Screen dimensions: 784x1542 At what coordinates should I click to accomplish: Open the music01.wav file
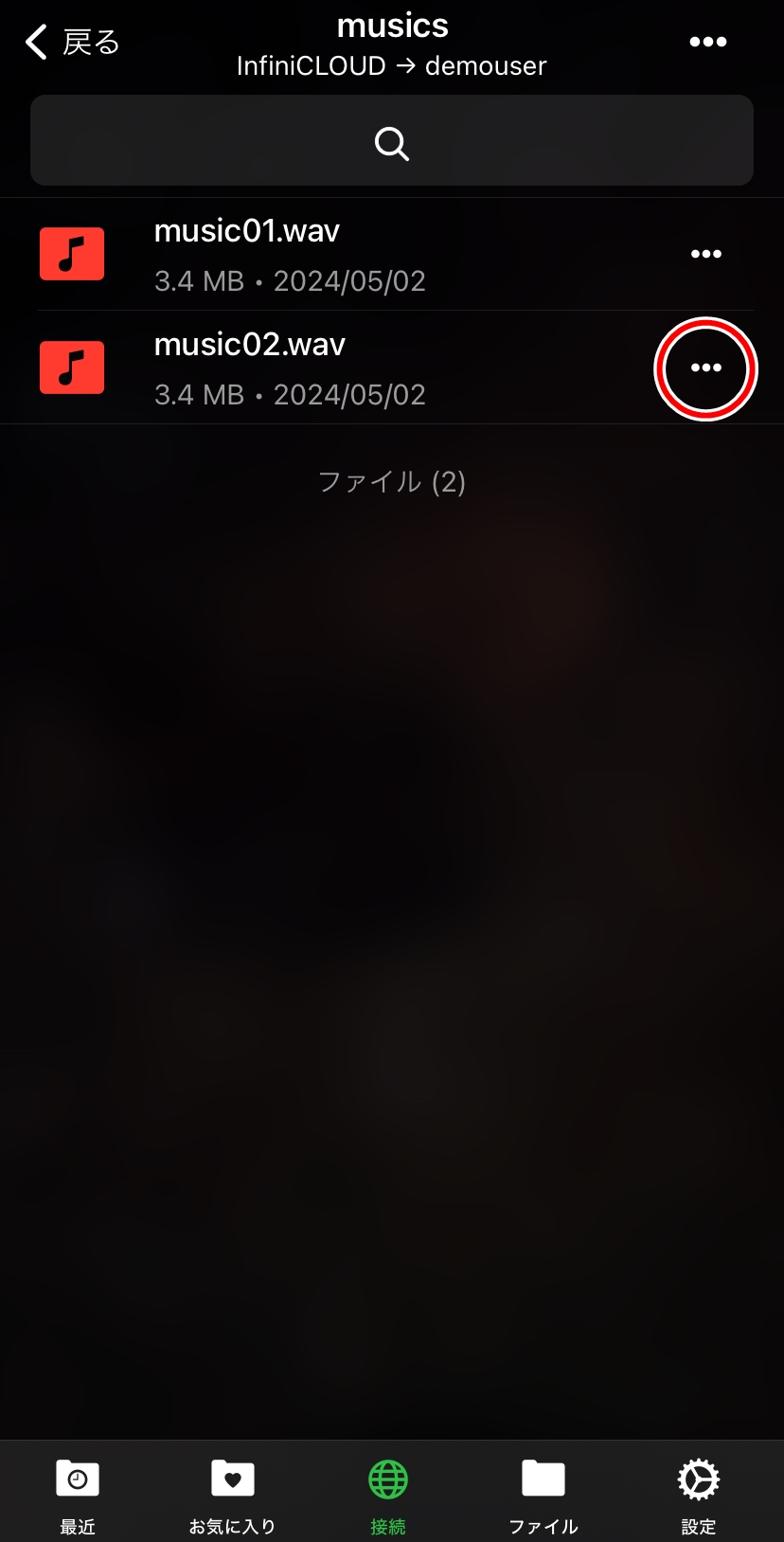pos(247,254)
